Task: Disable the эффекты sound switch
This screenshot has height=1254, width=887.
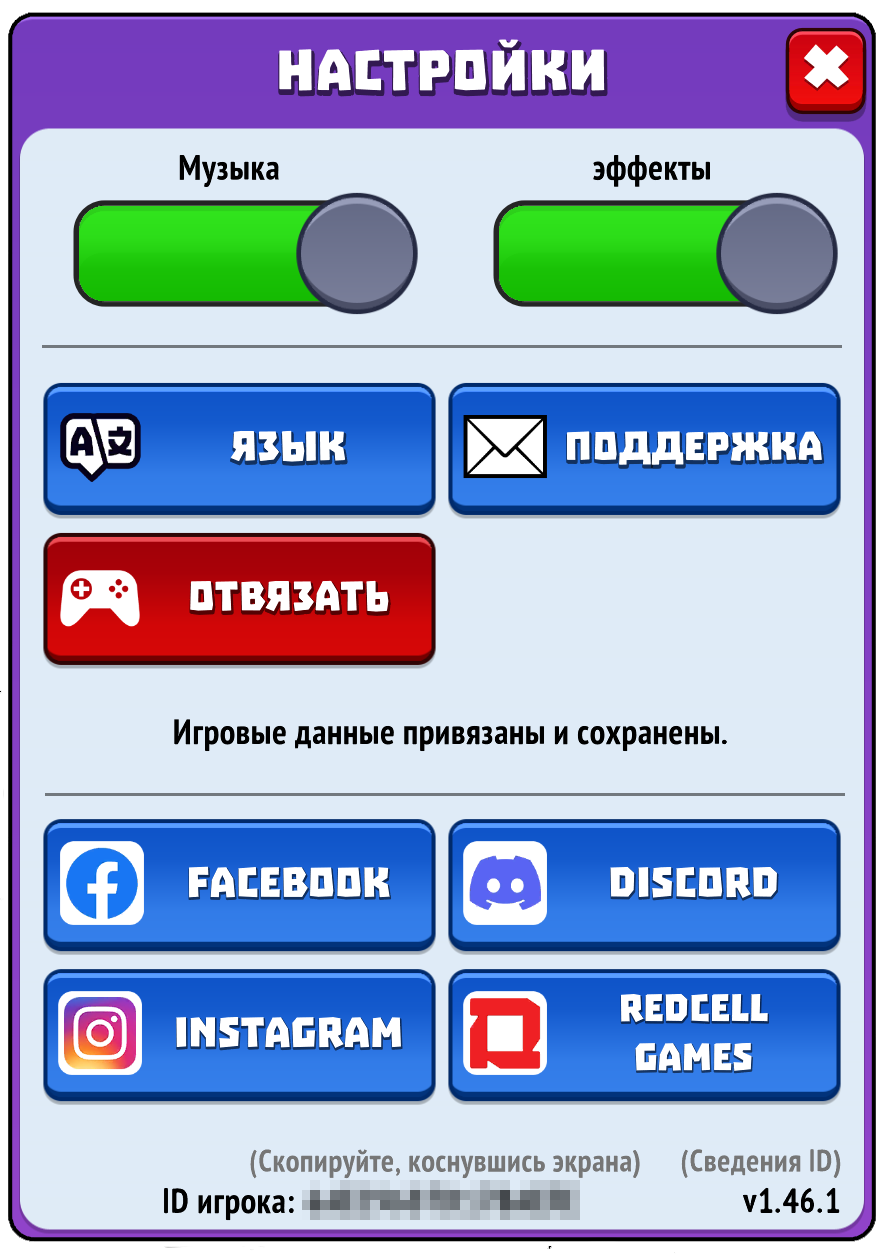Action: click(x=665, y=254)
